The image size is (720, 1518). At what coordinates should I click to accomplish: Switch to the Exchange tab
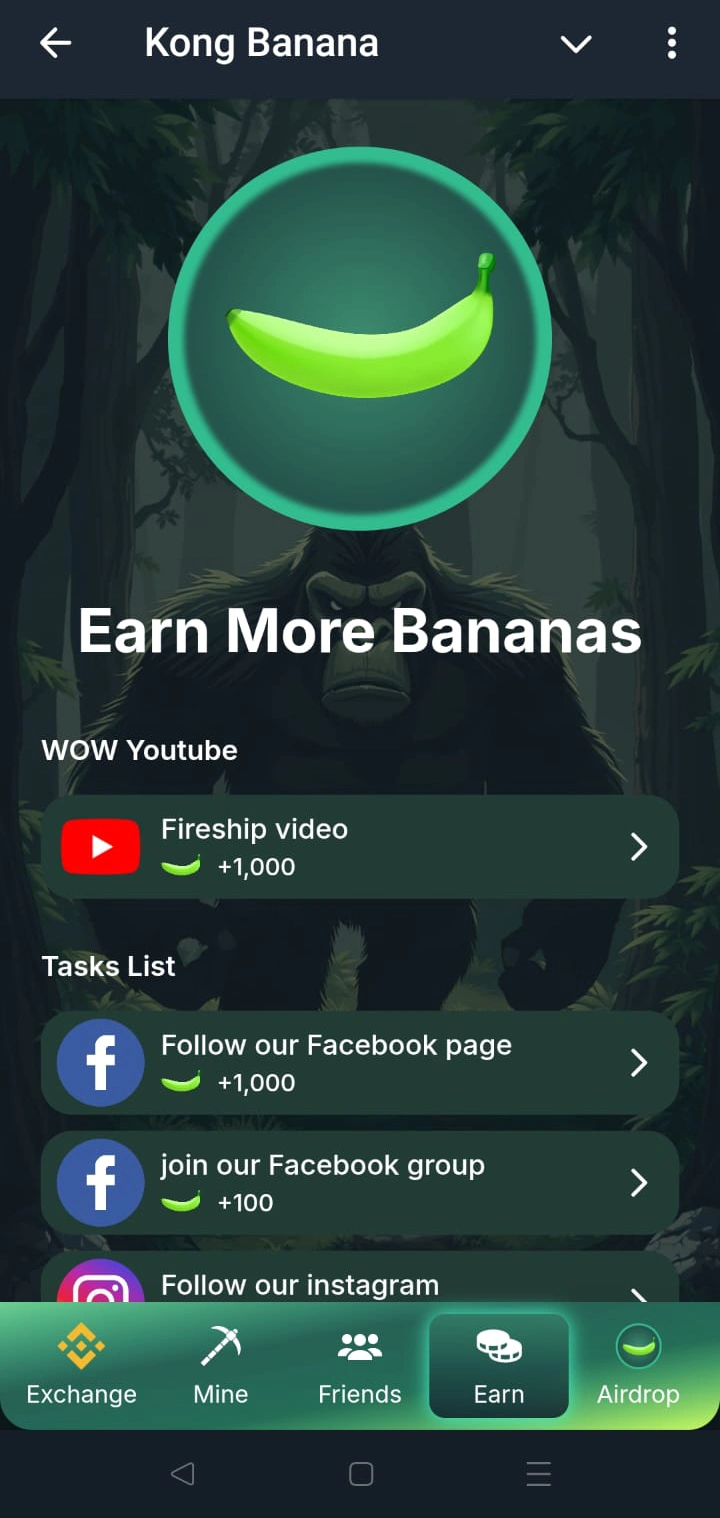81,1366
